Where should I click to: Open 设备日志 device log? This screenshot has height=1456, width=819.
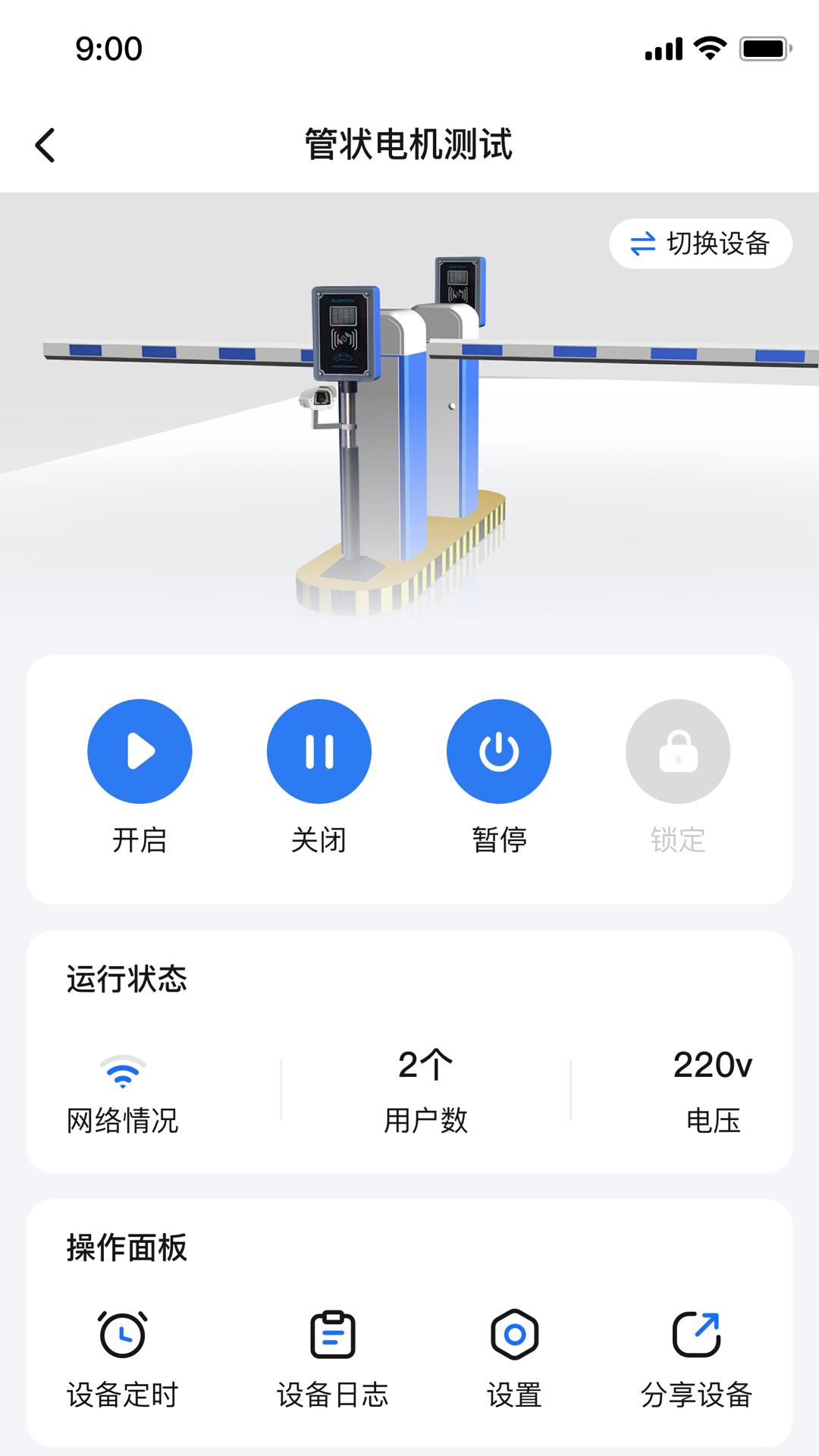333,1357
